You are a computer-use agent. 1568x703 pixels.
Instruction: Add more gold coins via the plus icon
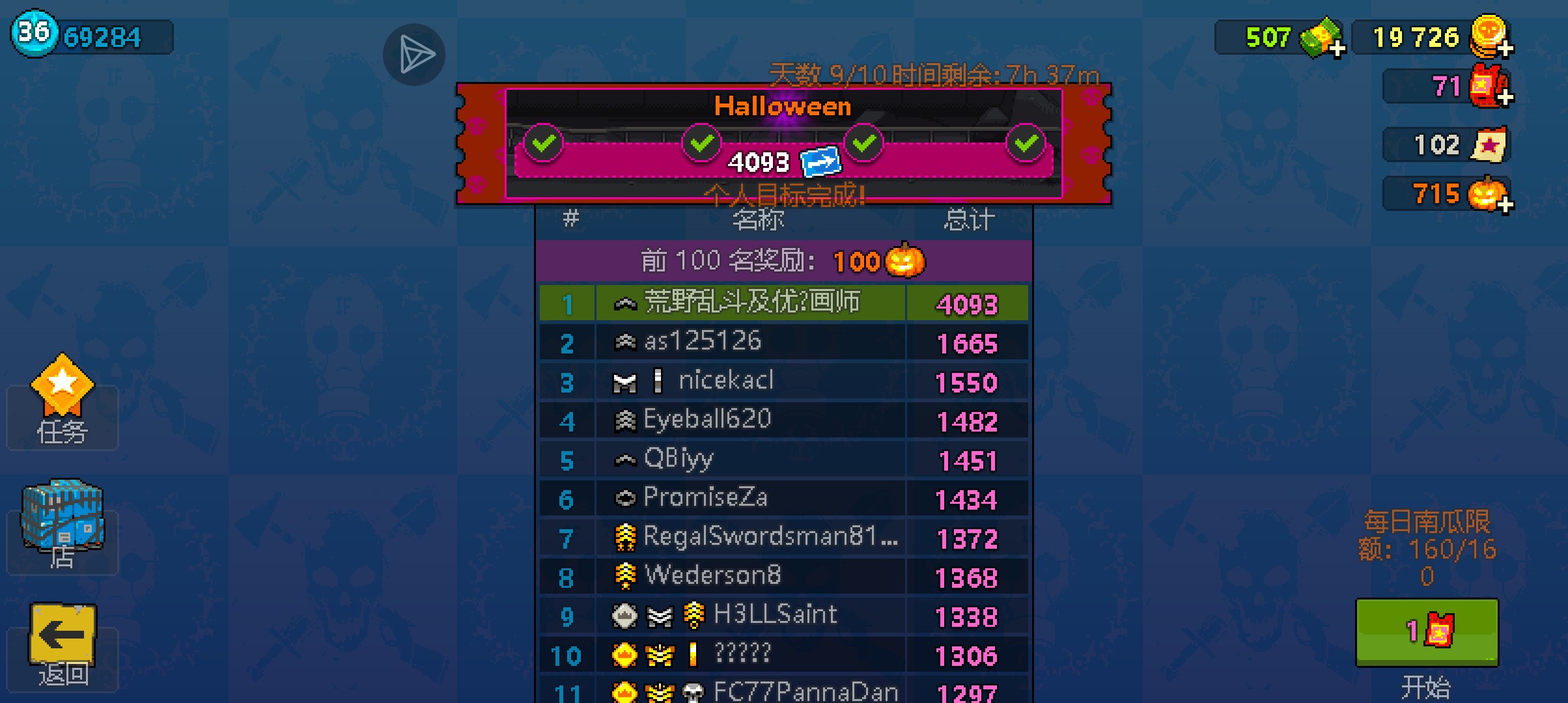click(x=1505, y=49)
